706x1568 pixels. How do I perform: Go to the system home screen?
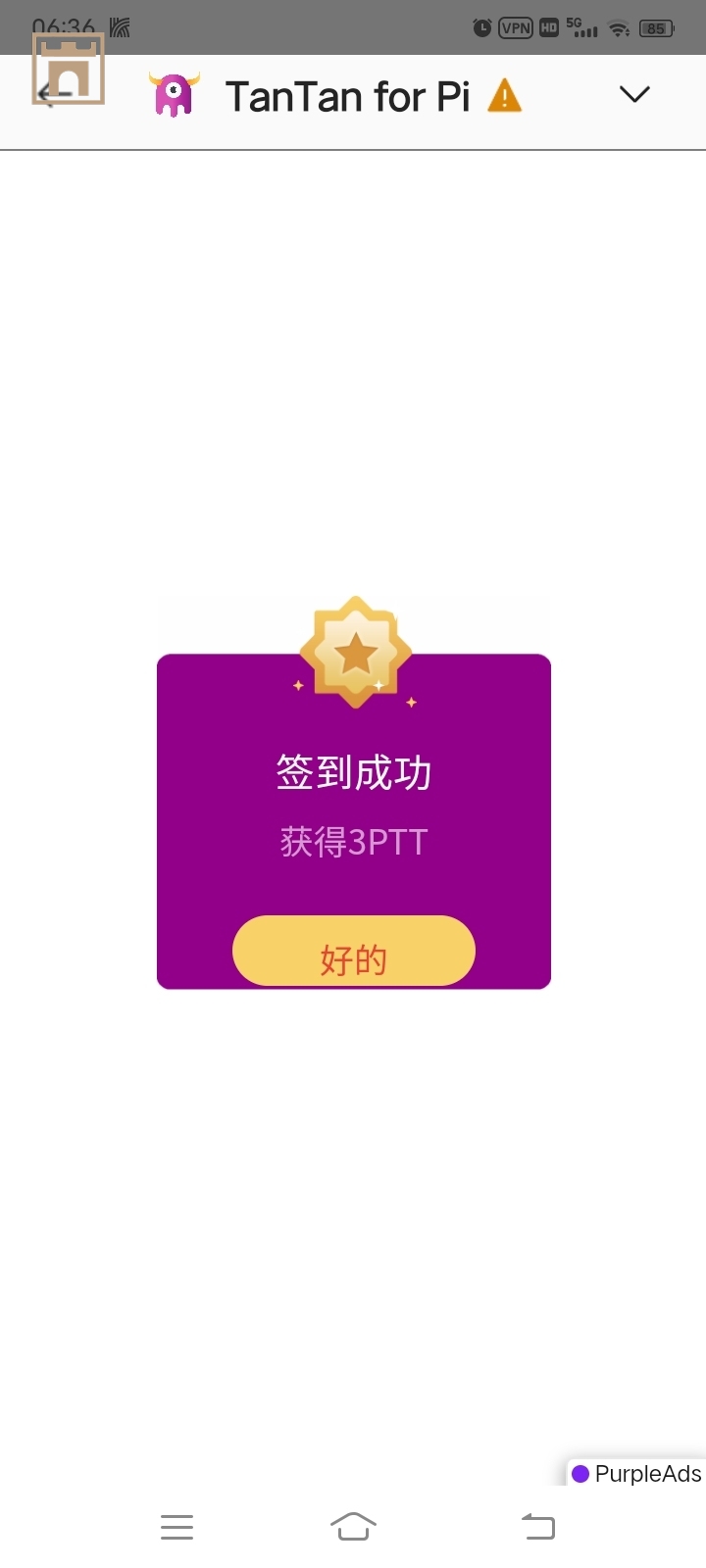tap(353, 1527)
